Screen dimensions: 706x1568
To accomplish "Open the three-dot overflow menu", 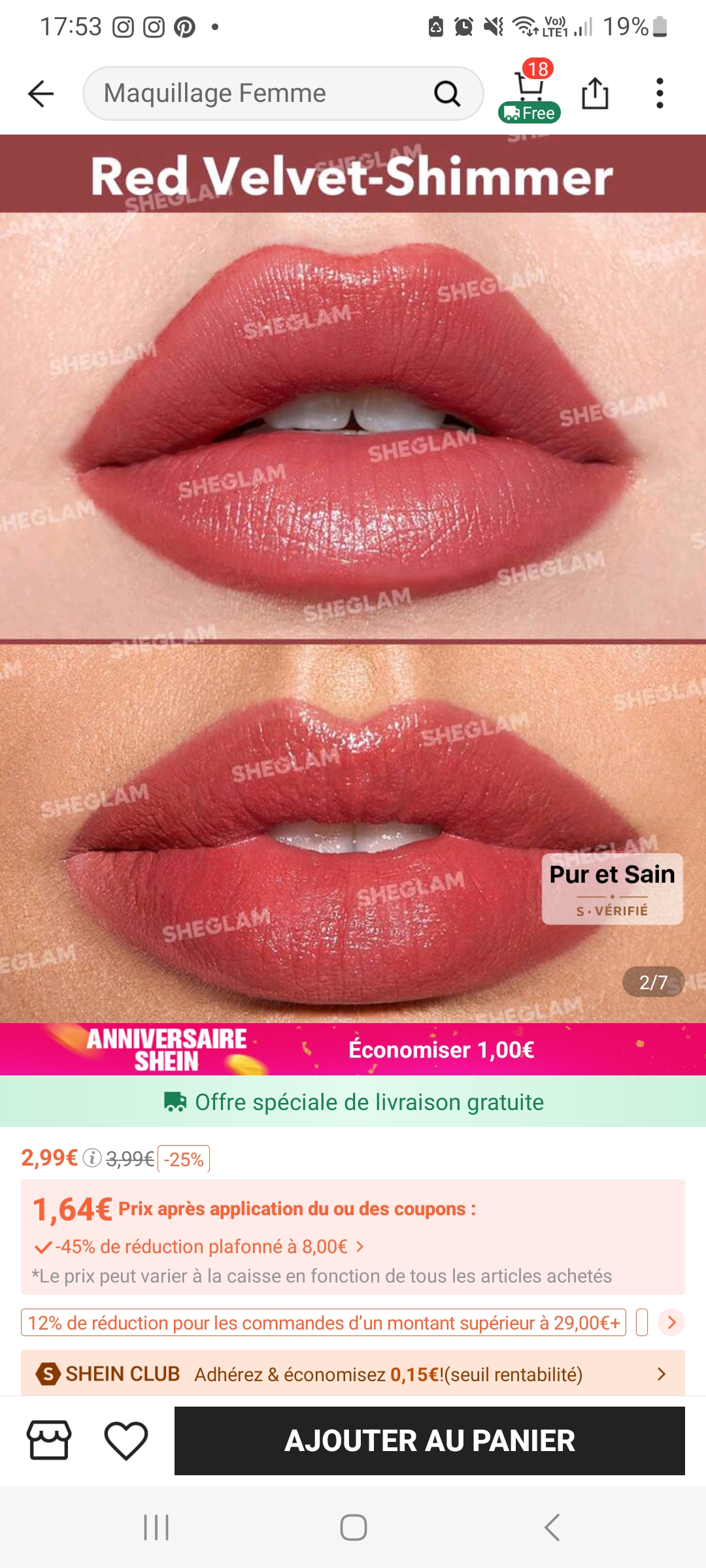I will click(660, 93).
